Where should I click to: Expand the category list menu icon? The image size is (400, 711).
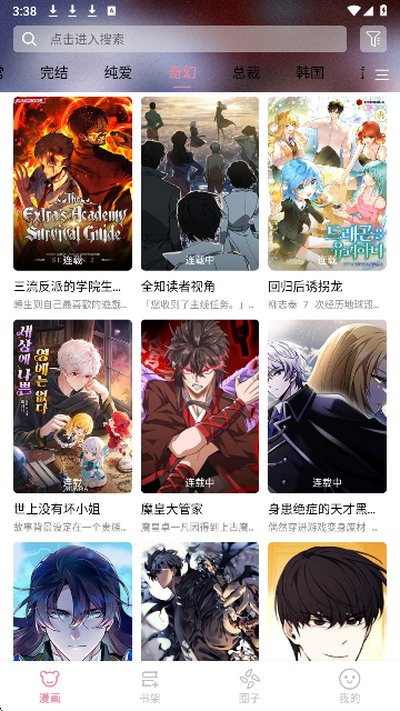pos(382,74)
